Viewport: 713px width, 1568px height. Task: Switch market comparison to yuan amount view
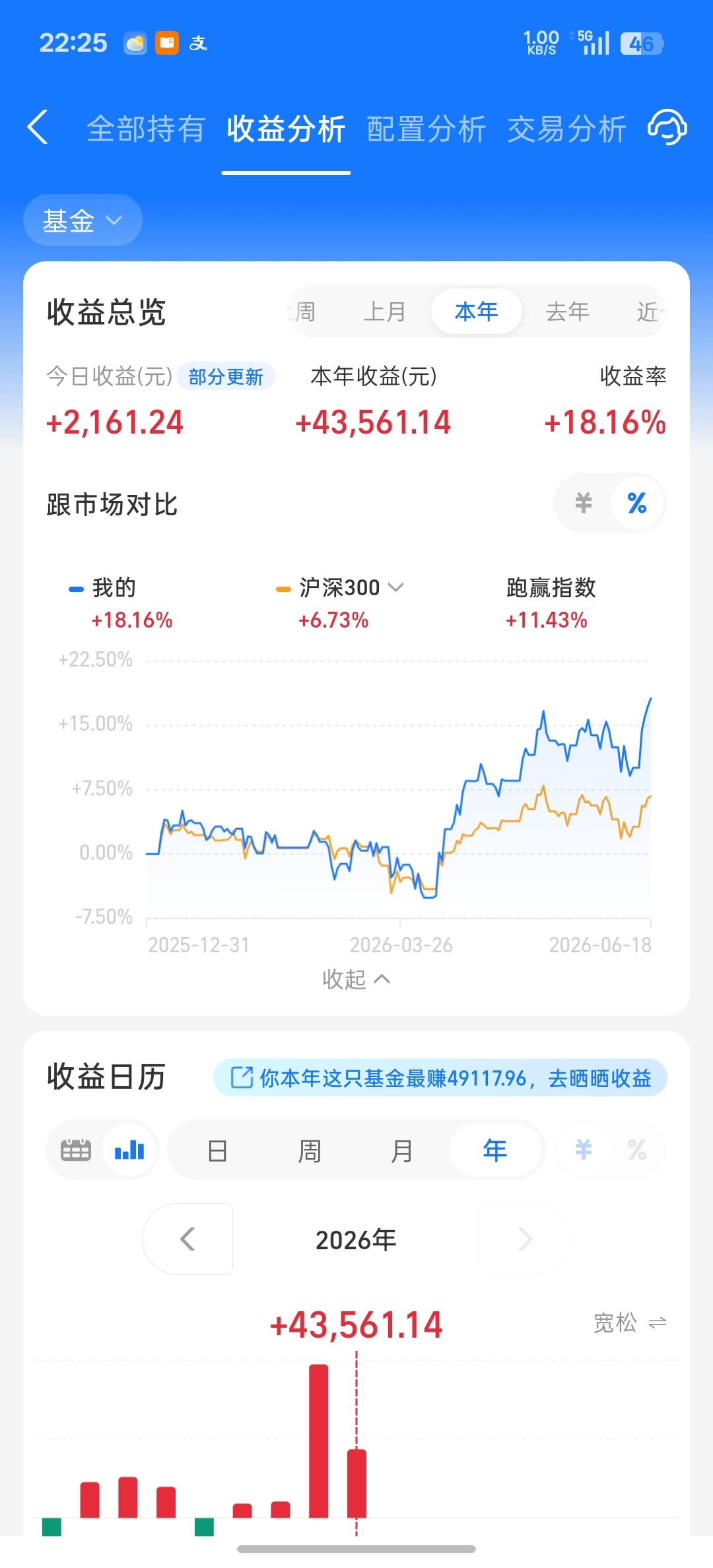coord(583,503)
